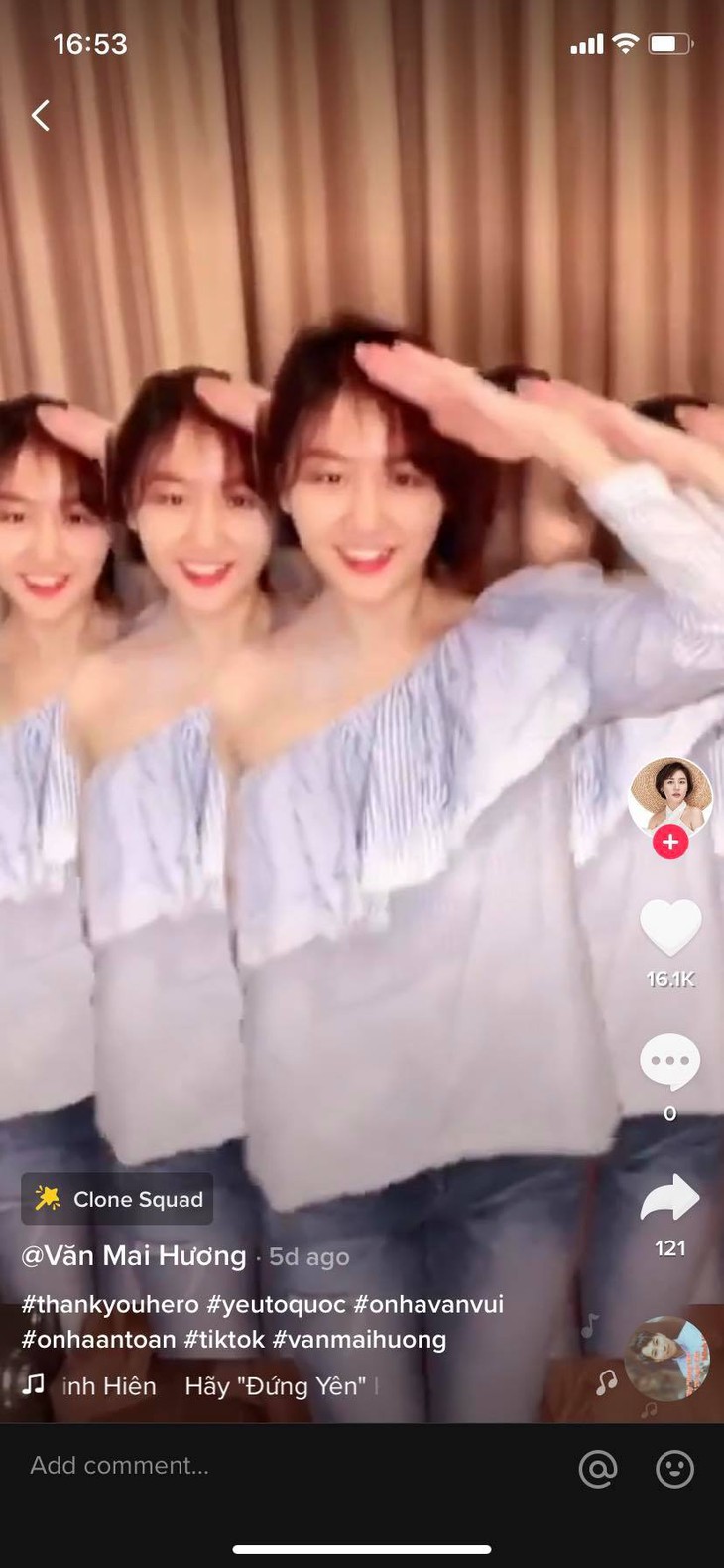Follow the creator with the red plus
This screenshot has width=724, height=1568.
670,843
